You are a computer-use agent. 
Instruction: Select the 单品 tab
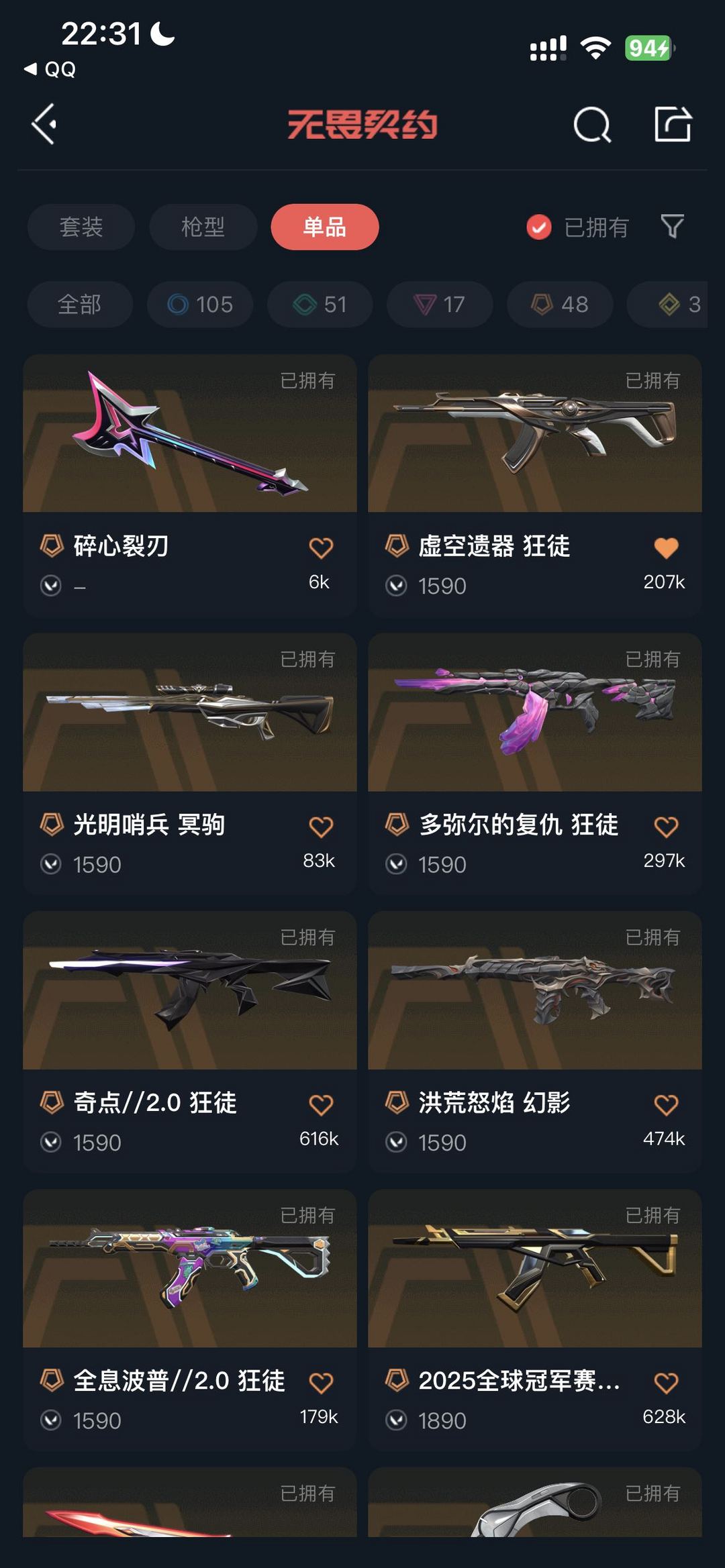324,227
